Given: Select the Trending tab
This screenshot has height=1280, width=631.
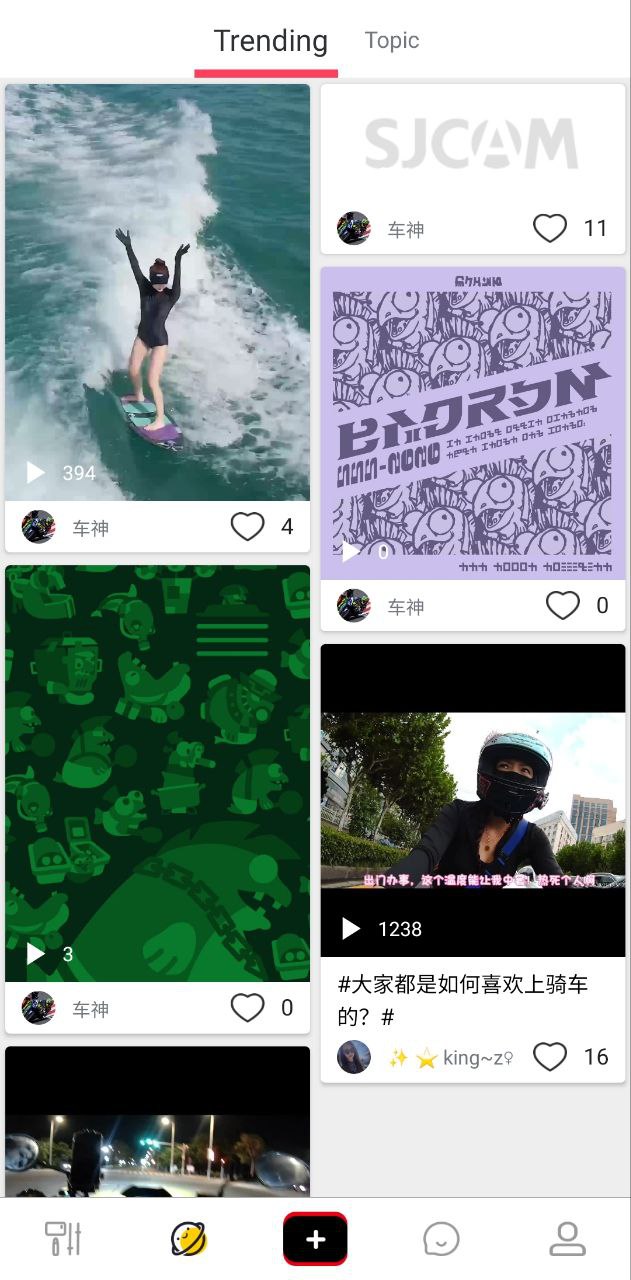Looking at the screenshot, I should tap(270, 42).
